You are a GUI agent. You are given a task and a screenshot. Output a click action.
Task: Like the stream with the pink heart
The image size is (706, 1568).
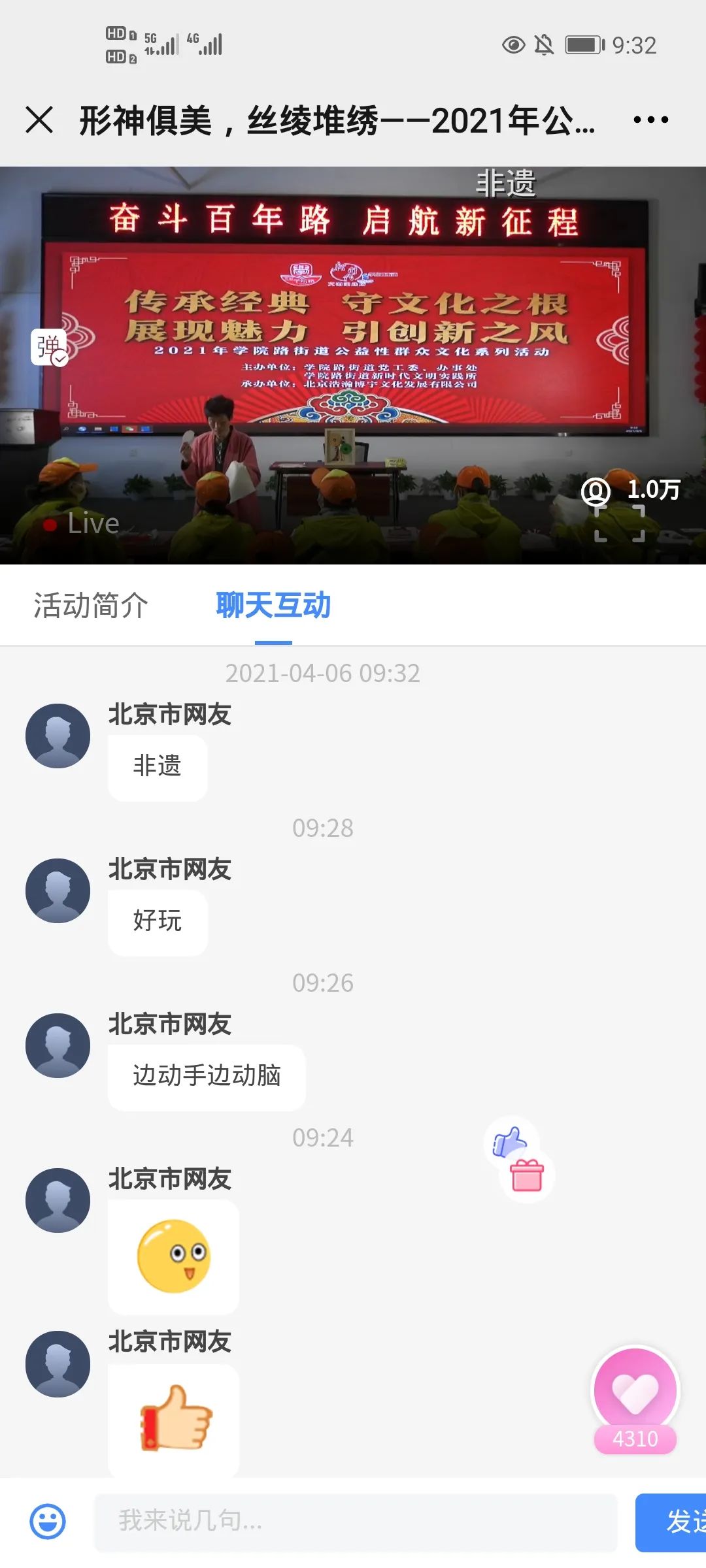click(x=635, y=1392)
